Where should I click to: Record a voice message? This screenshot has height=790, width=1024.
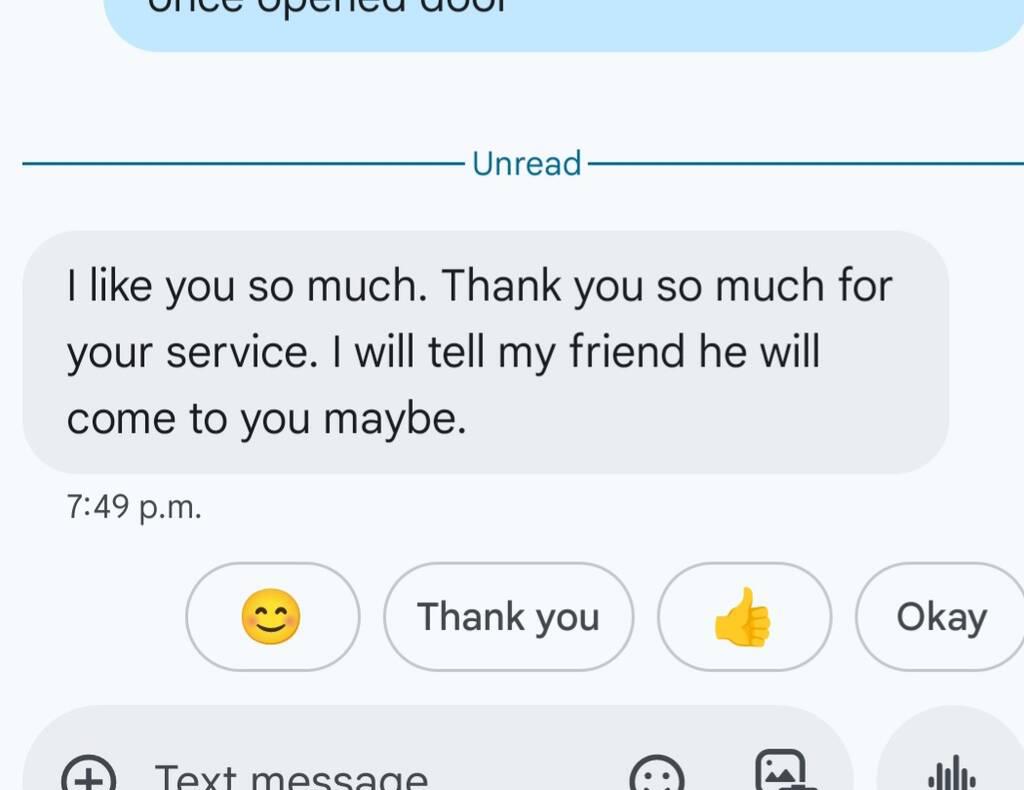pyautogui.click(x=951, y=774)
